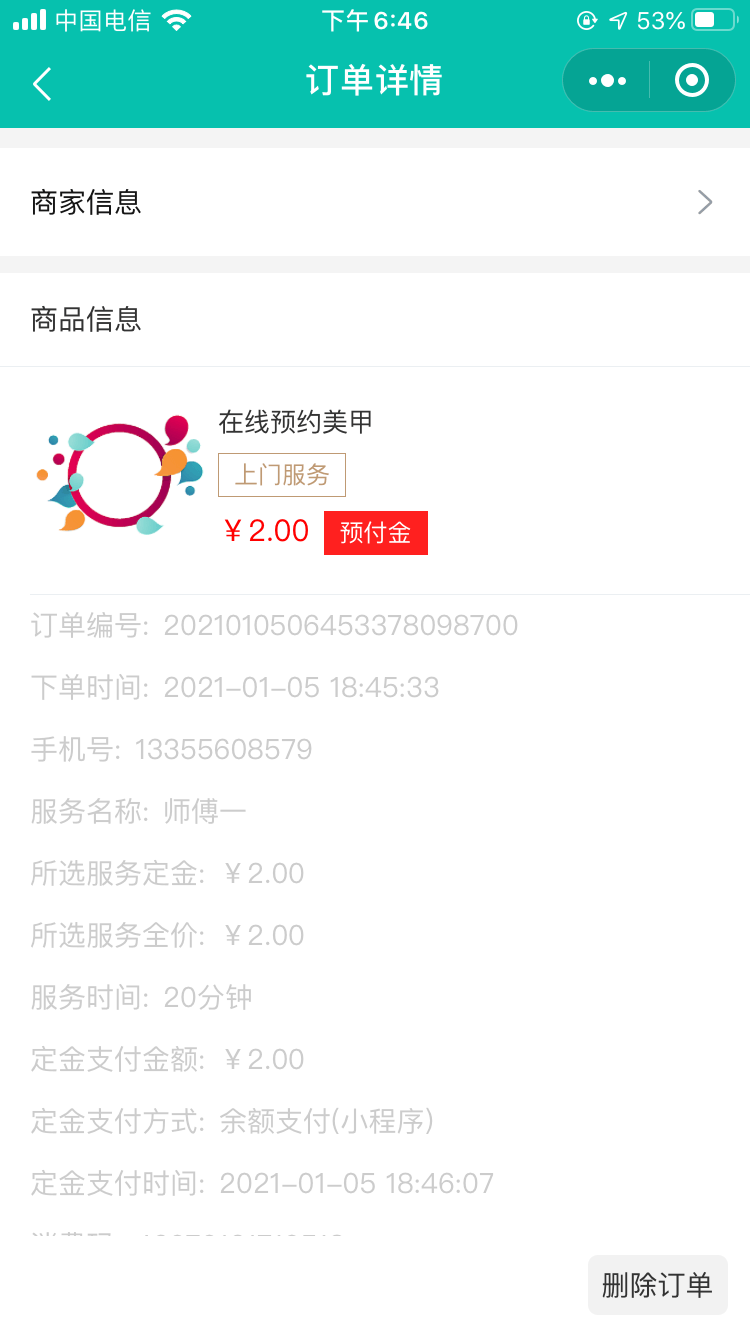Viewport: 750px width, 1334px height.
Task: Tap the 删除订单 button
Action: [657, 1285]
